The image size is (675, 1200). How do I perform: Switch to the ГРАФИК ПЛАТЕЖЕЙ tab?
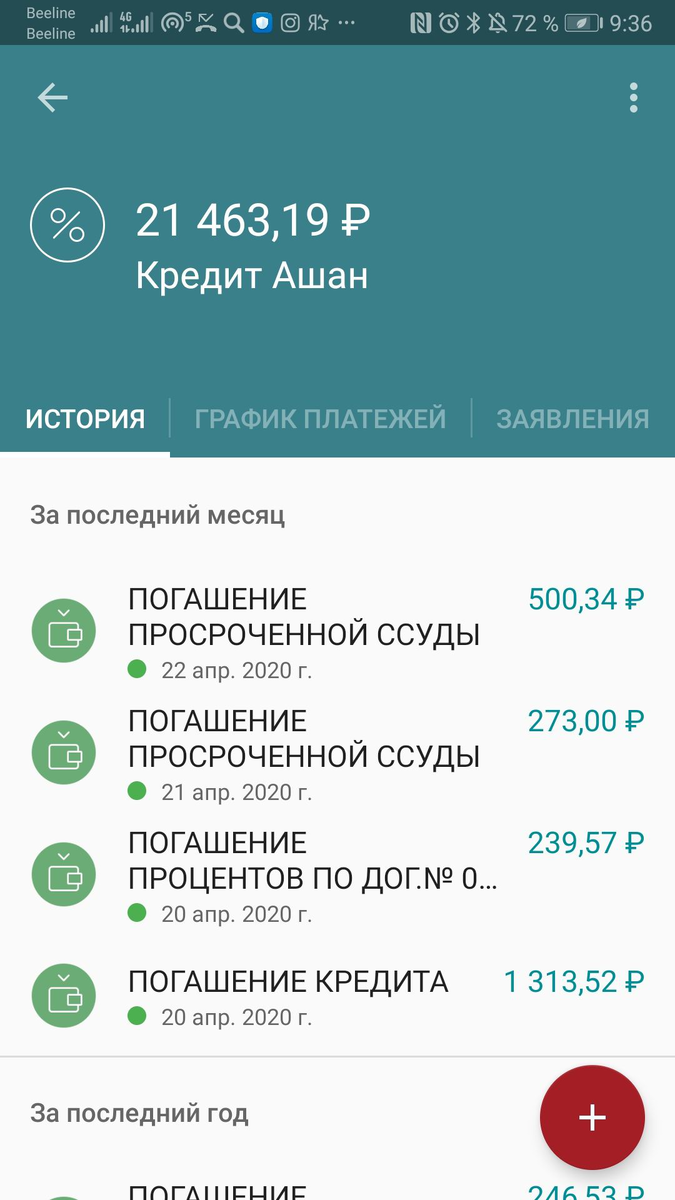320,418
